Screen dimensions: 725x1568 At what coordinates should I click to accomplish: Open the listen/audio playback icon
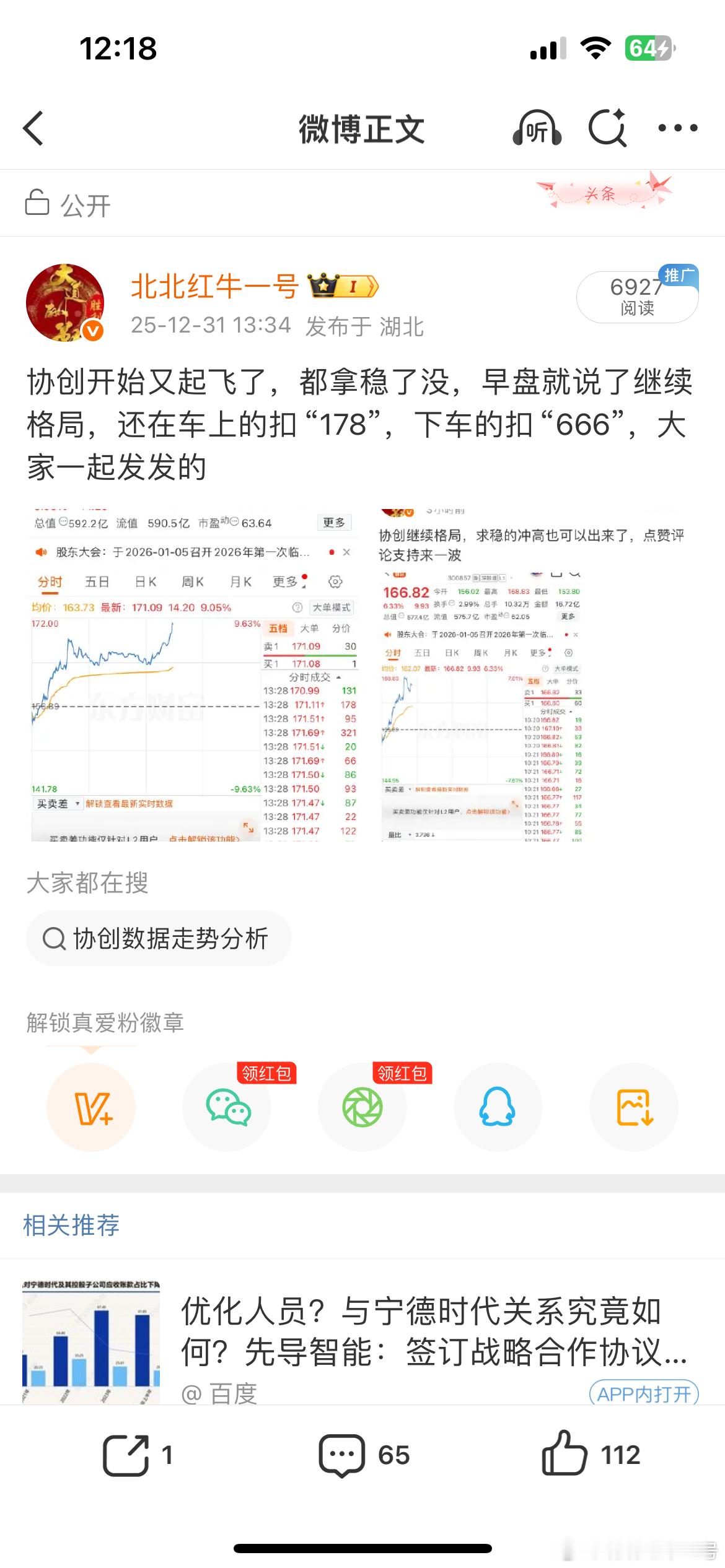(x=537, y=128)
